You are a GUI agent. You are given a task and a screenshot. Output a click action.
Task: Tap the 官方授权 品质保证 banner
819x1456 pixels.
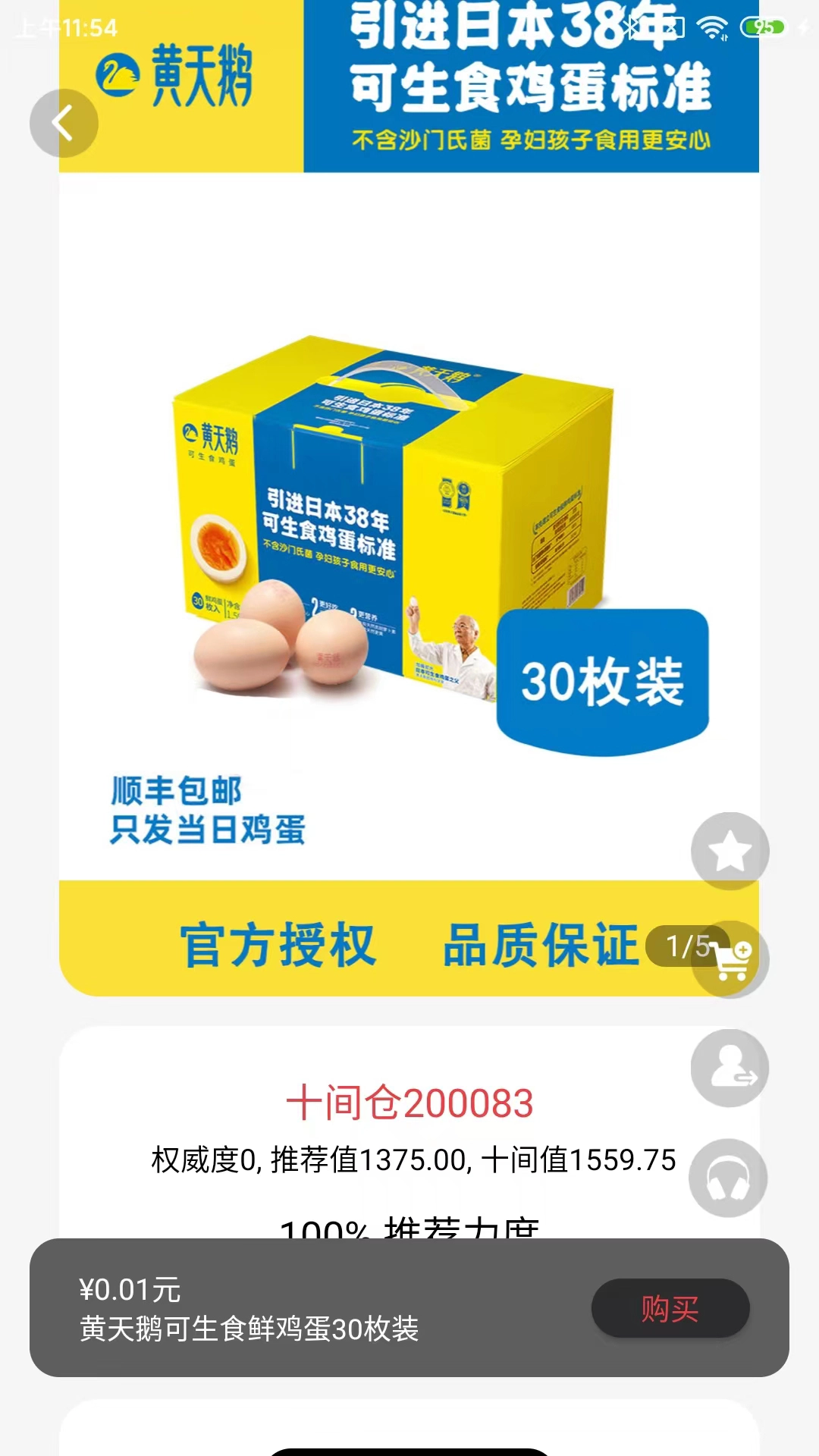[409, 946]
